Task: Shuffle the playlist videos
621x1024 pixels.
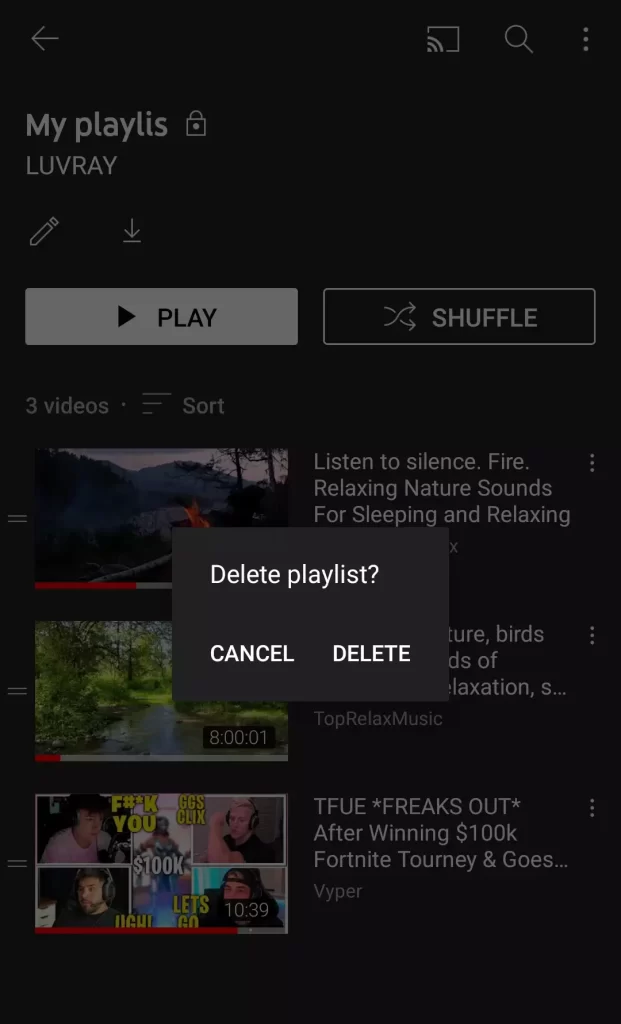Action: (x=459, y=317)
